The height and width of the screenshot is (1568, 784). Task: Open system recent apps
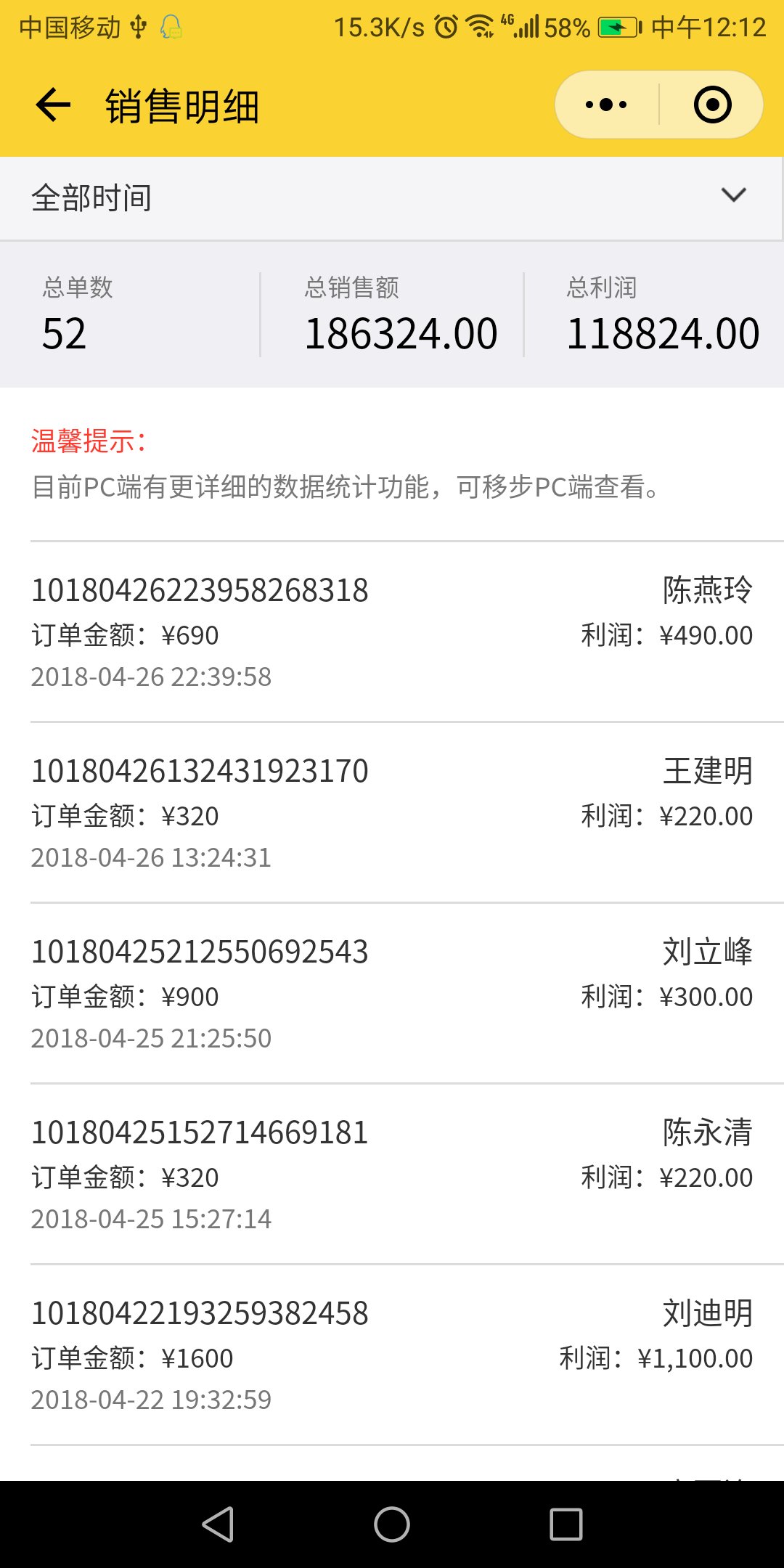pos(566,1524)
